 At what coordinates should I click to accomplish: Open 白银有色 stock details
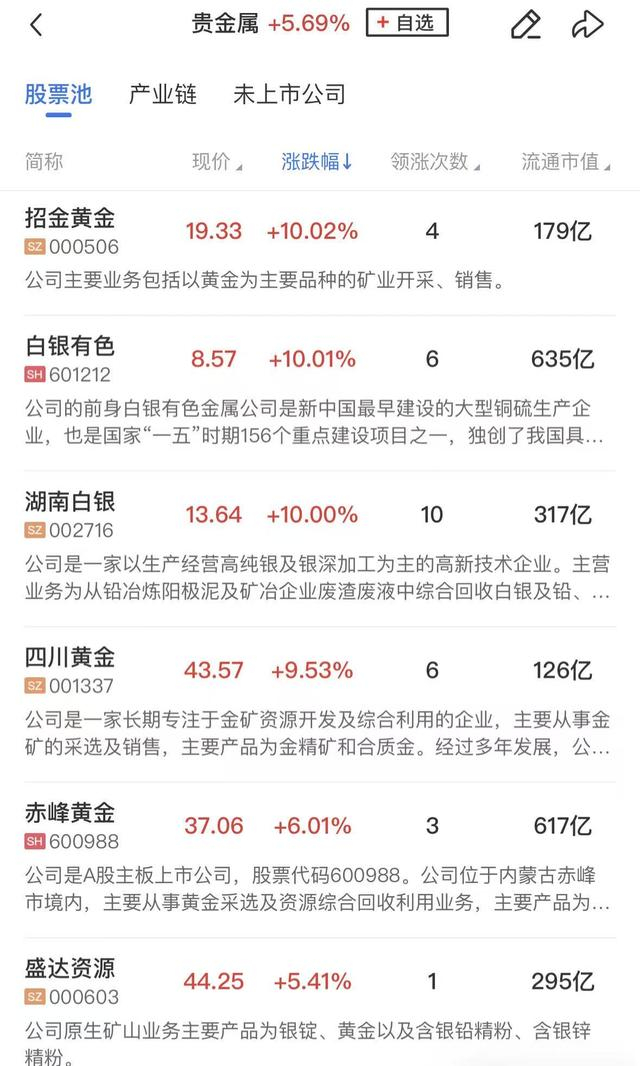(70, 347)
